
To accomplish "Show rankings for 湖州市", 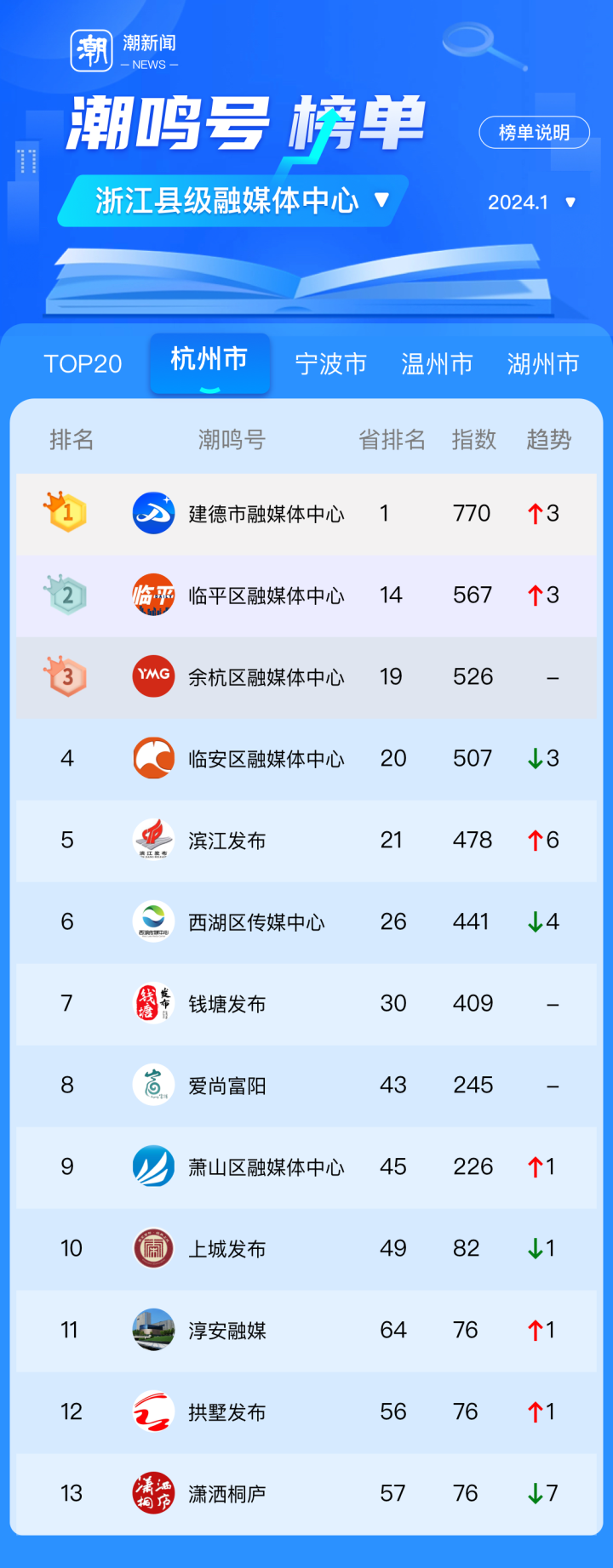I will (x=542, y=364).
